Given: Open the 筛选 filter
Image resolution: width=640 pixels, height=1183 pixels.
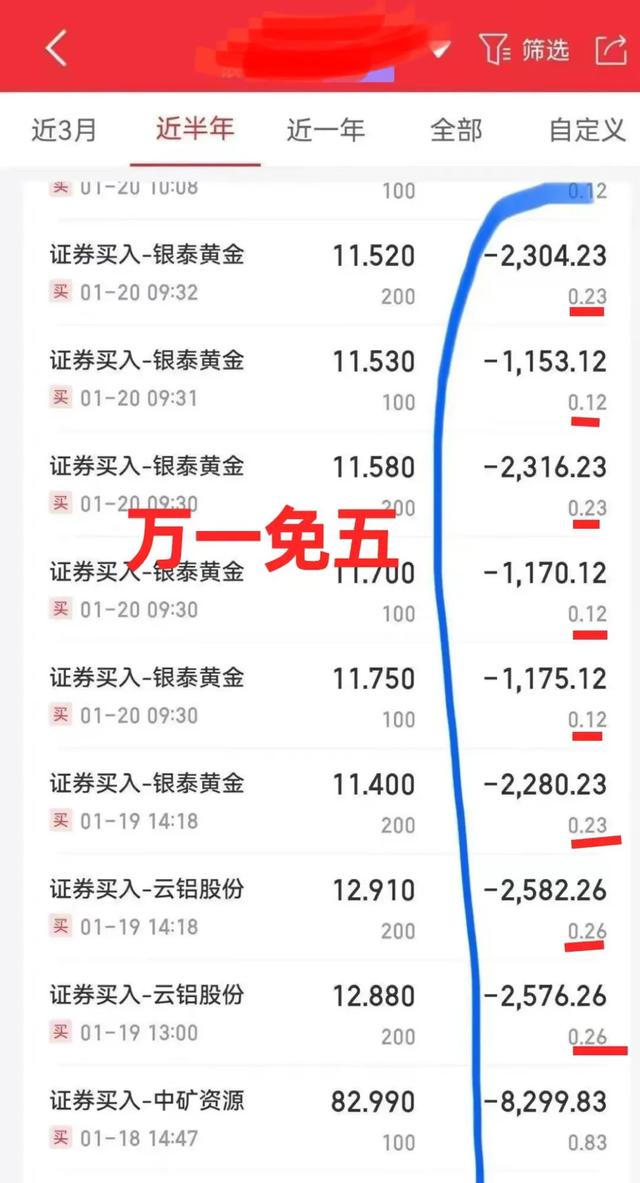Looking at the screenshot, I should point(524,48).
